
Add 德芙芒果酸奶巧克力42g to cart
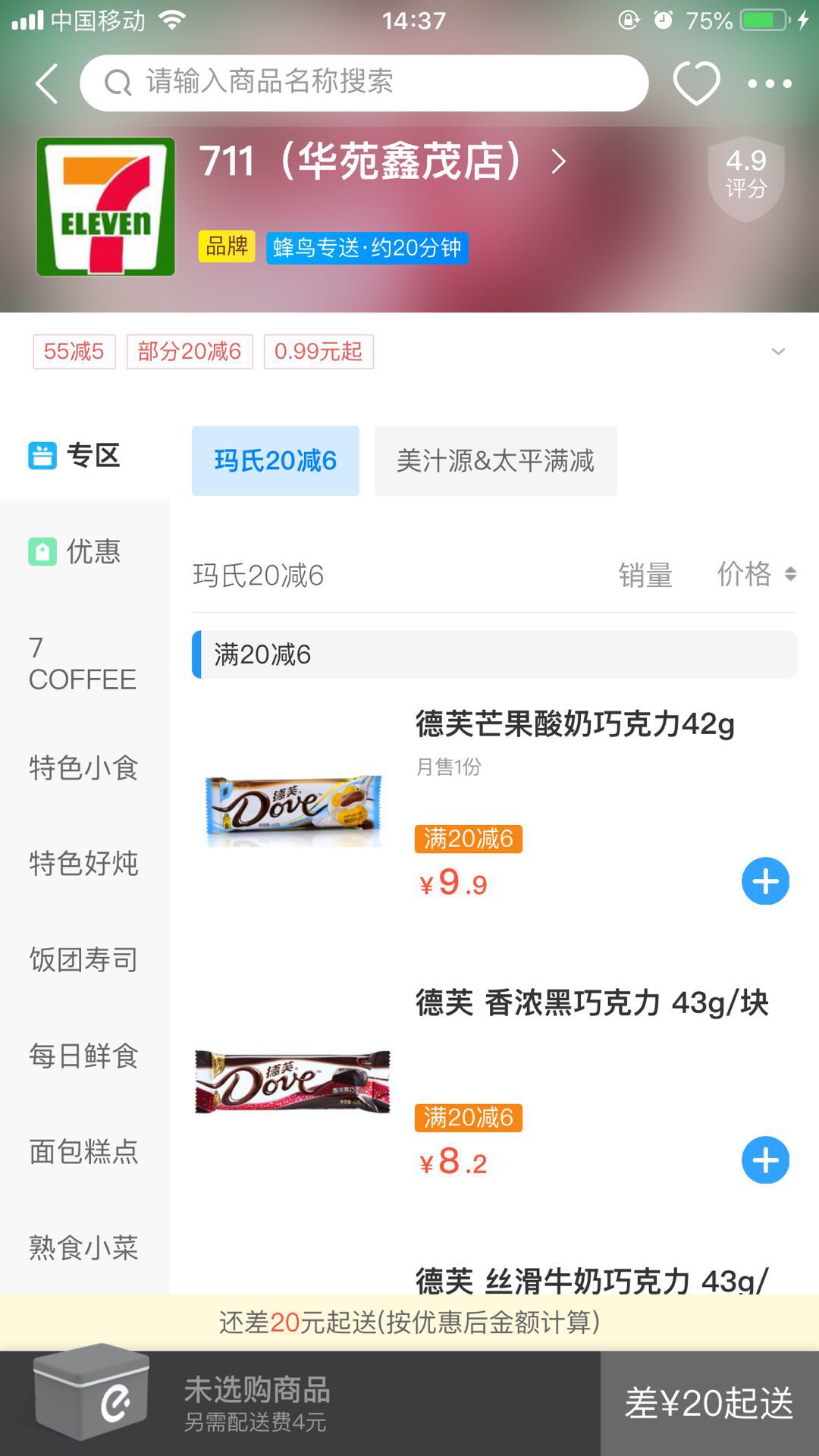point(765,881)
